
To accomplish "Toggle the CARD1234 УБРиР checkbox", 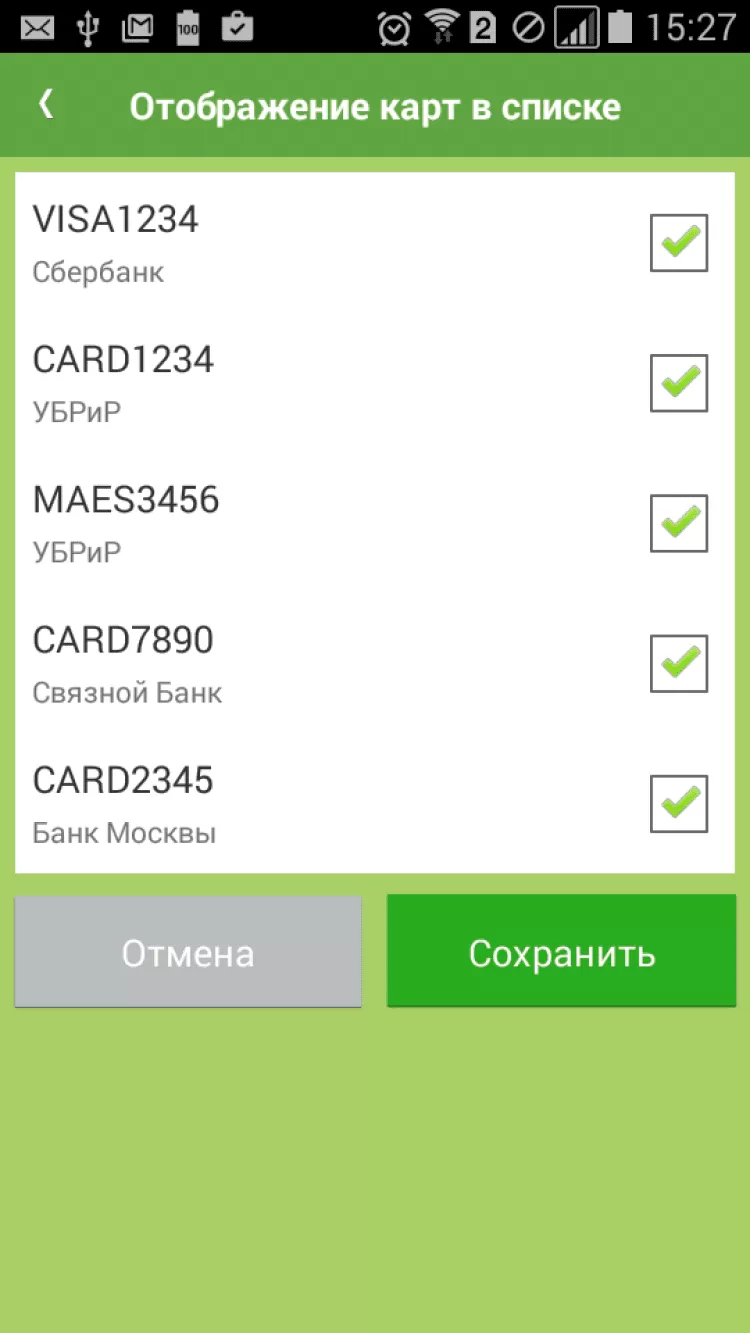I will click(679, 383).
